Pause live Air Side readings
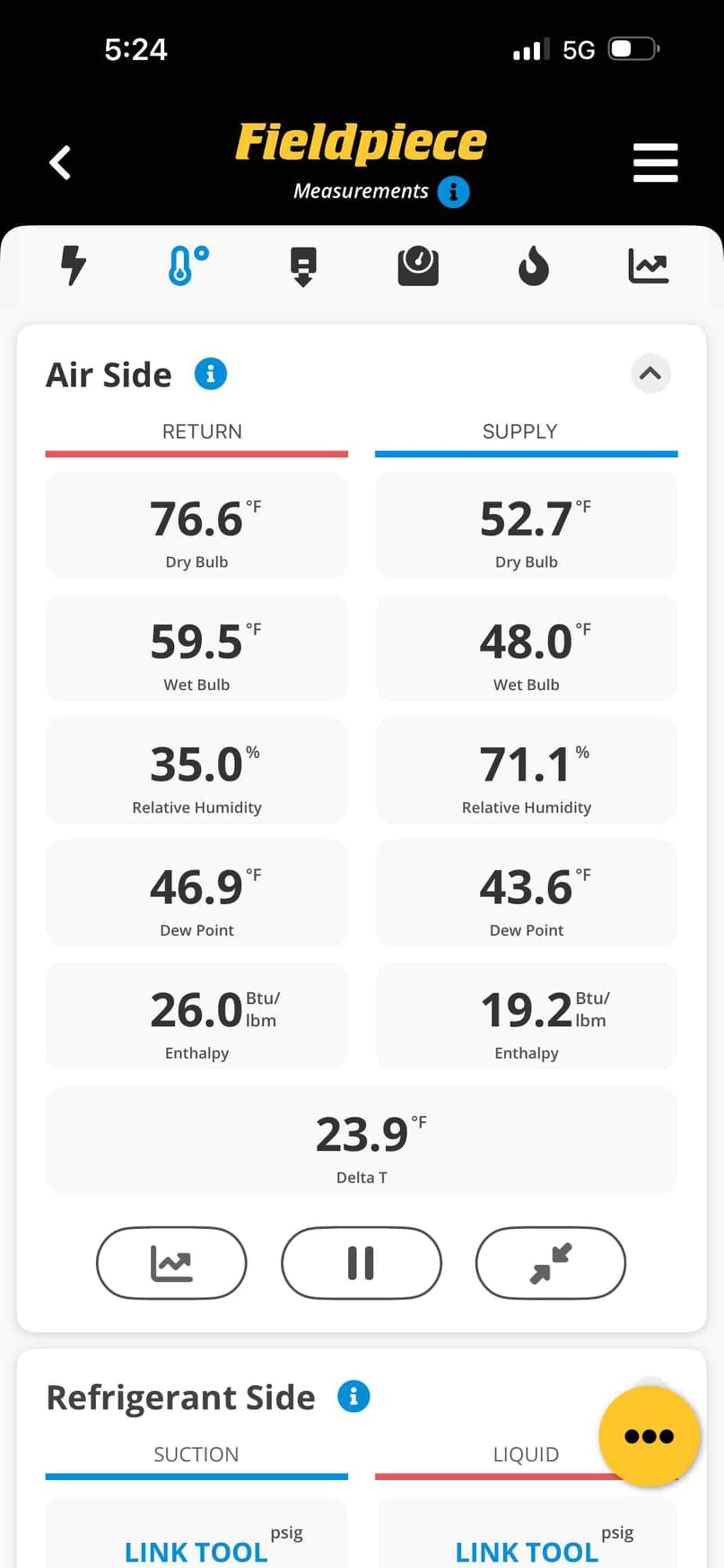The width and height of the screenshot is (724, 1568). [362, 1263]
